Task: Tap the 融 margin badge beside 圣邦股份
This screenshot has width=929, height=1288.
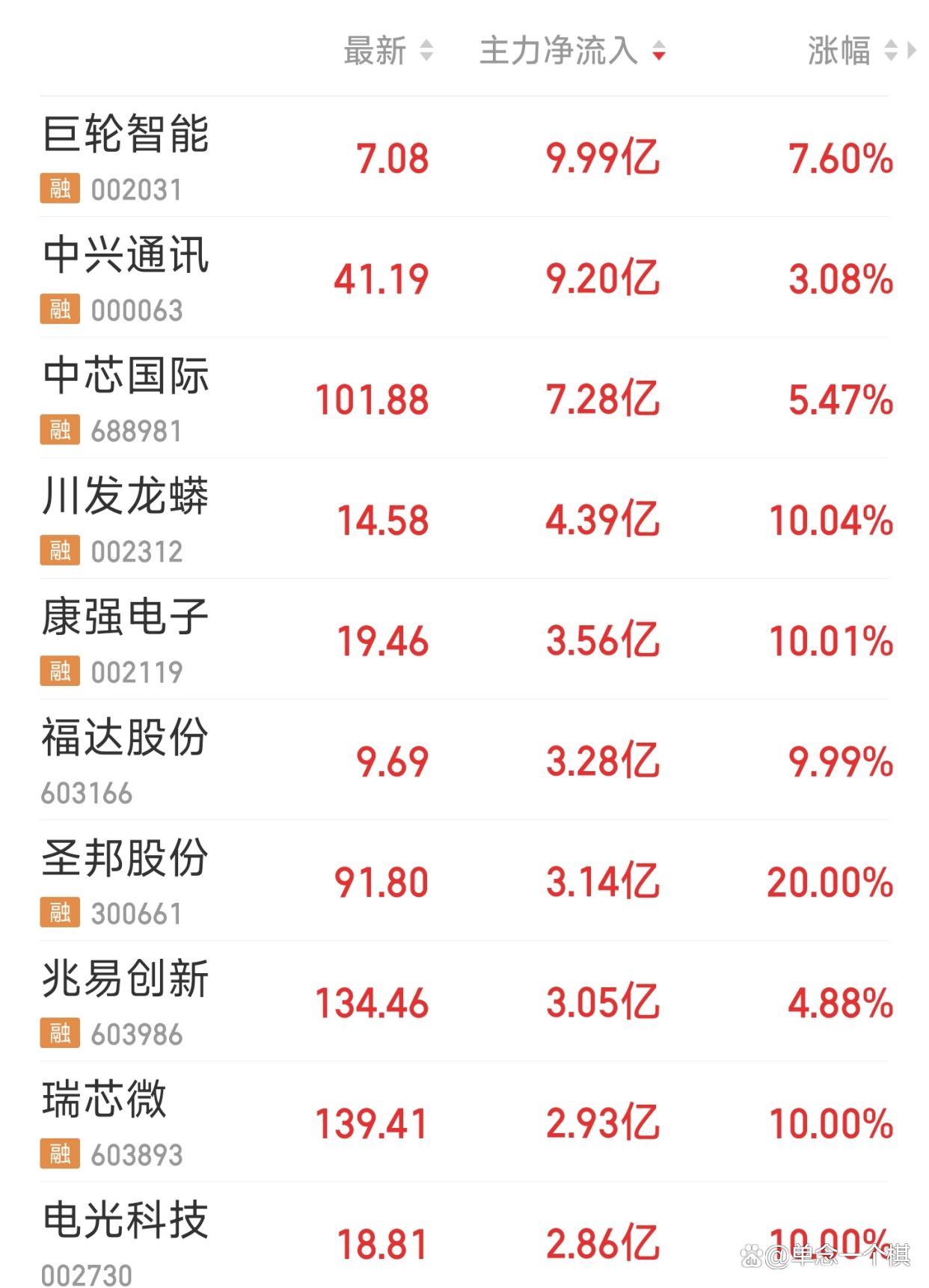Action: tap(60, 913)
